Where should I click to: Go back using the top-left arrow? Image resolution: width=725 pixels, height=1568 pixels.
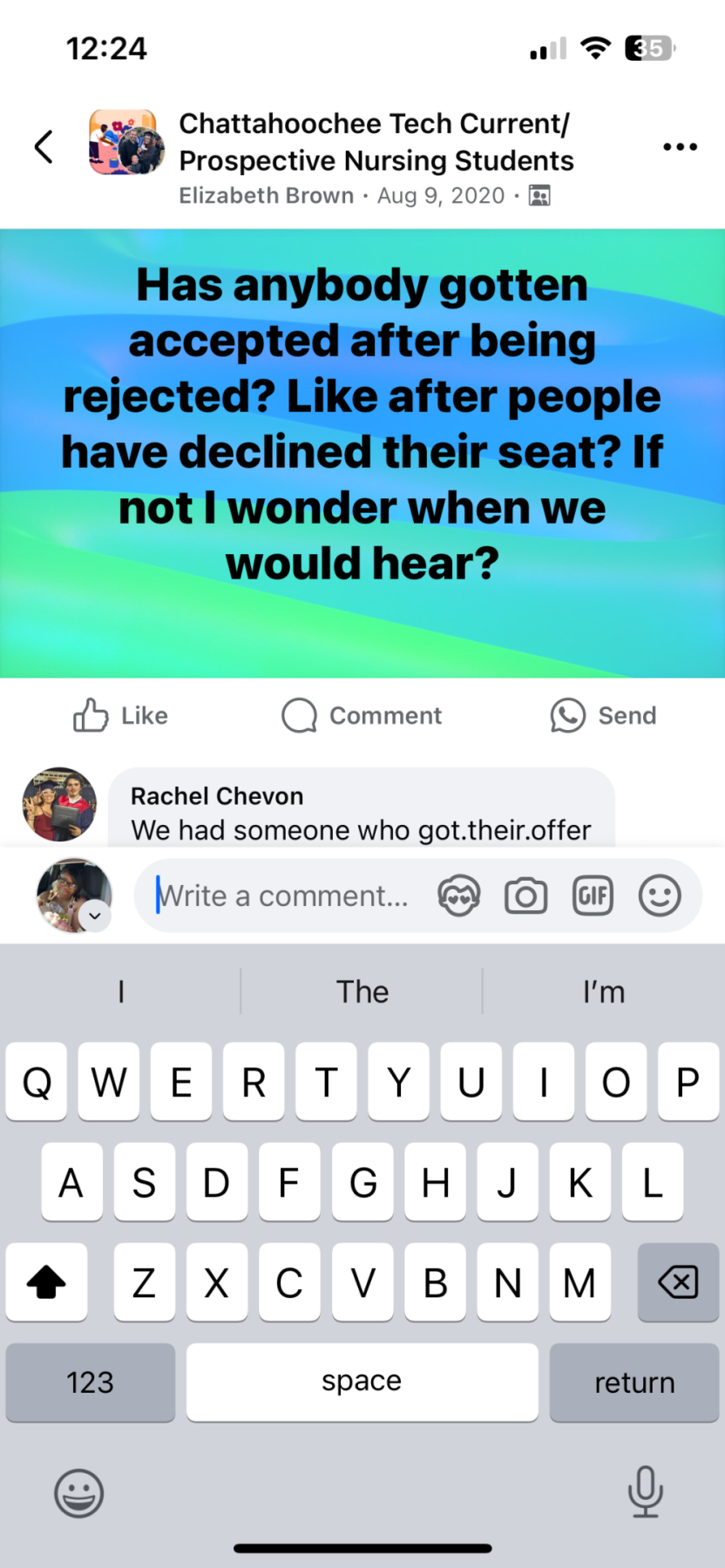44,146
